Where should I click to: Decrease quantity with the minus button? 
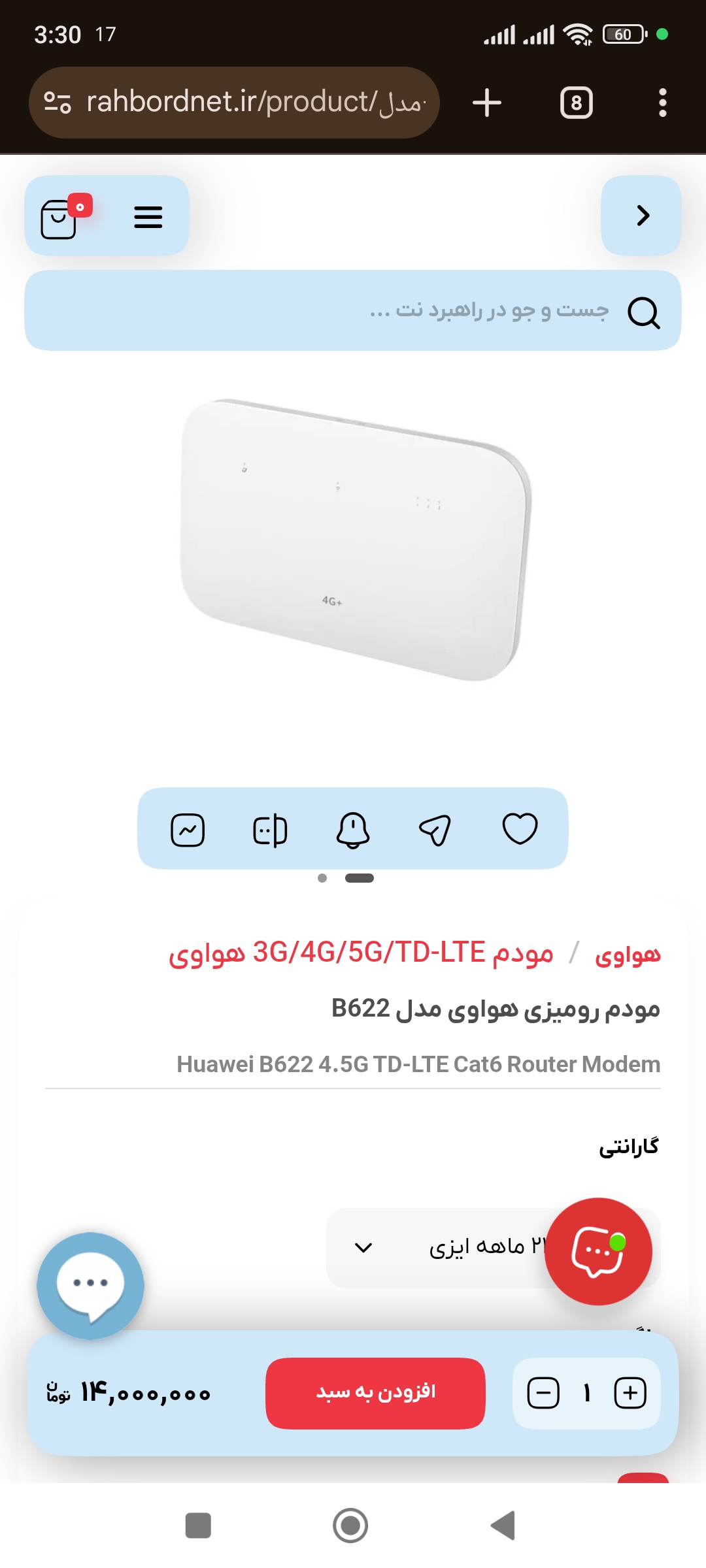click(543, 1393)
